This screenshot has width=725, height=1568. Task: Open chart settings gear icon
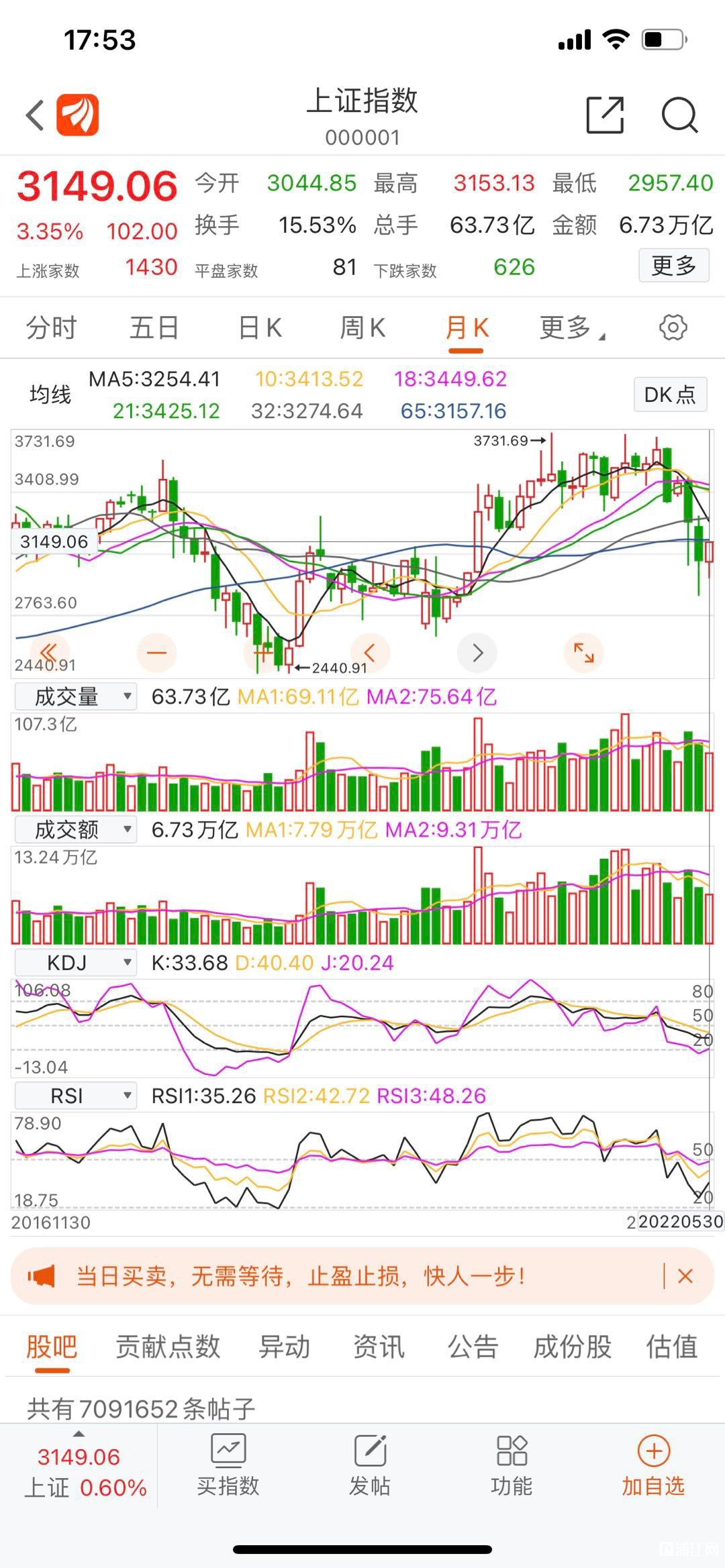pos(673,327)
